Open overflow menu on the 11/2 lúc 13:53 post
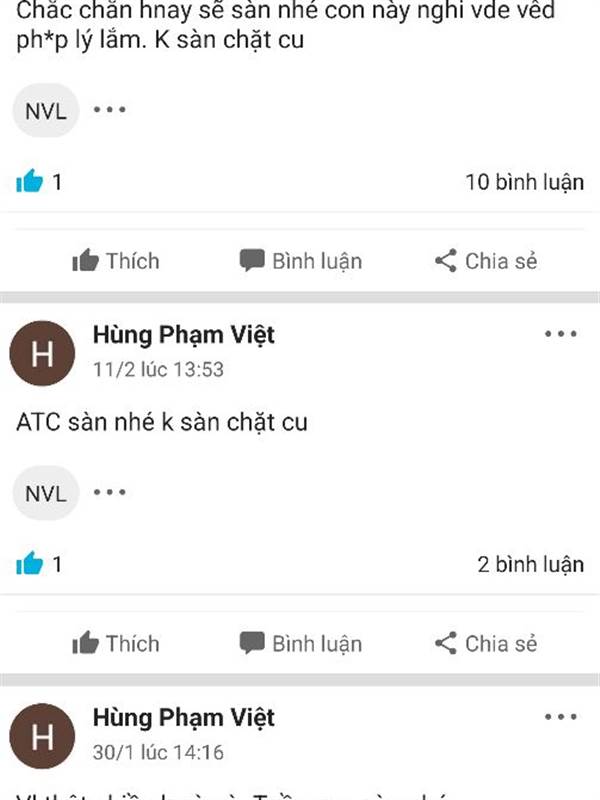This screenshot has height=800, width=600. point(560,334)
